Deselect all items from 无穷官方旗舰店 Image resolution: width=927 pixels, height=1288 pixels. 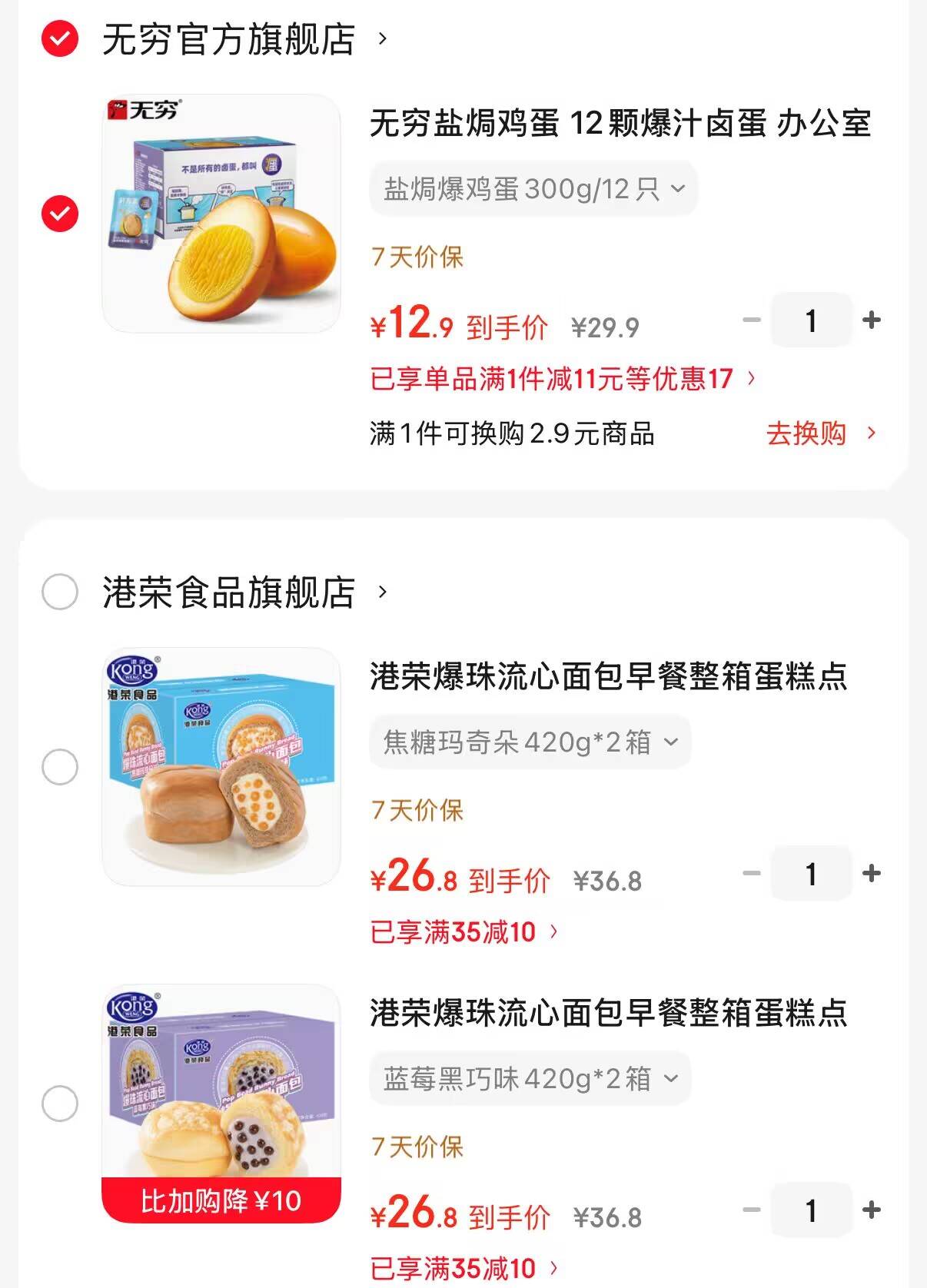[60, 38]
